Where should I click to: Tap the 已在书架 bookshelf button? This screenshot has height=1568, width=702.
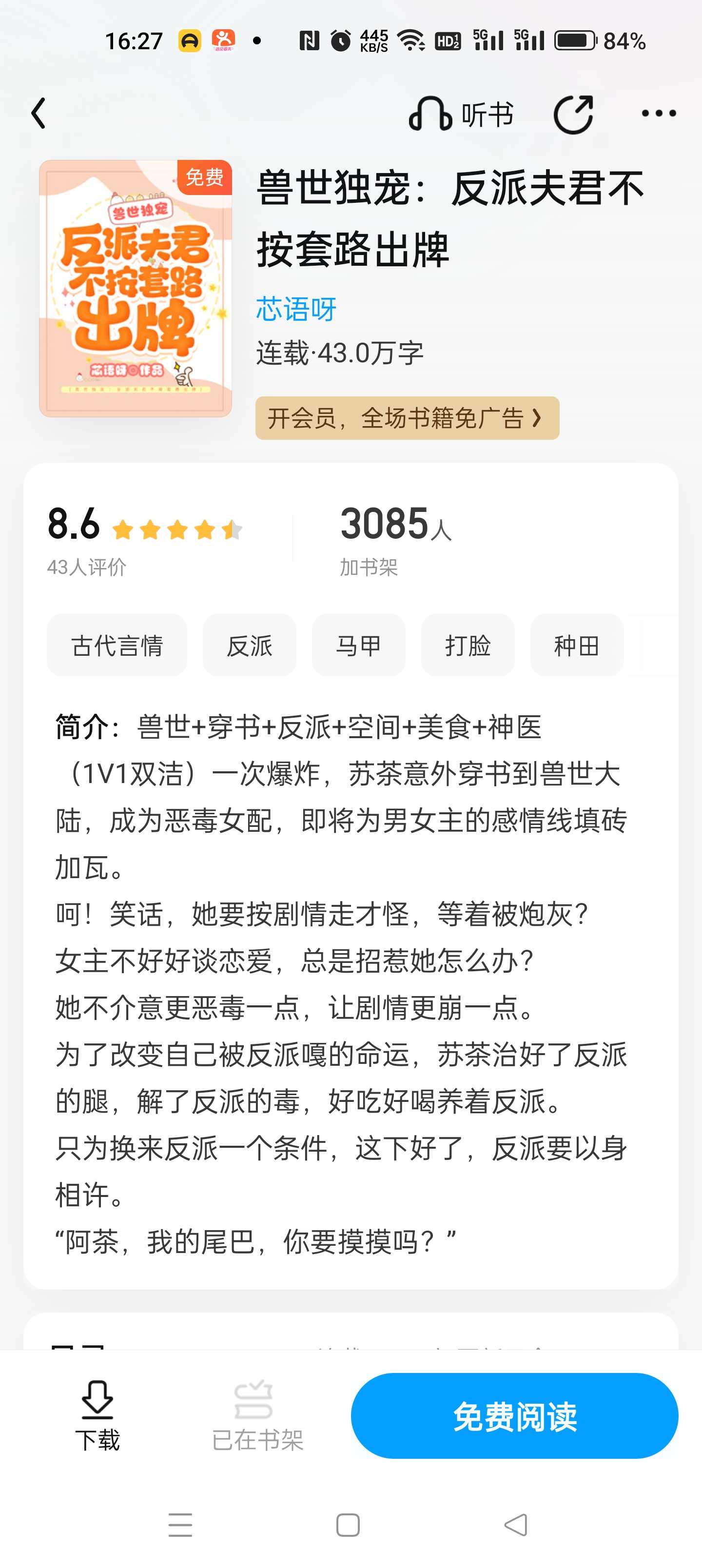[x=257, y=1415]
